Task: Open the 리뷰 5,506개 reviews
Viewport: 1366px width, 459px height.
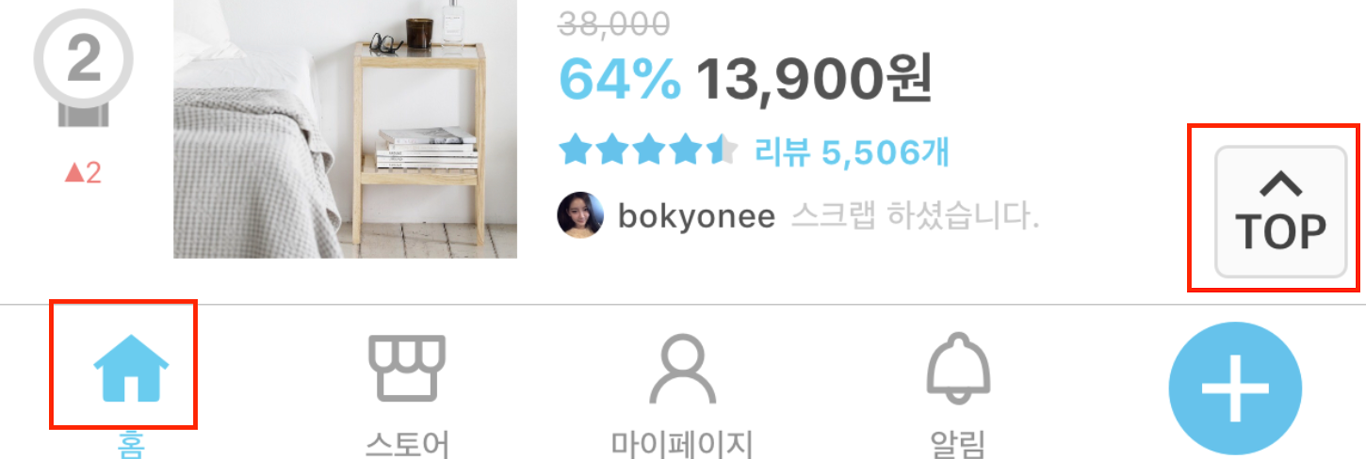Action: coord(850,152)
